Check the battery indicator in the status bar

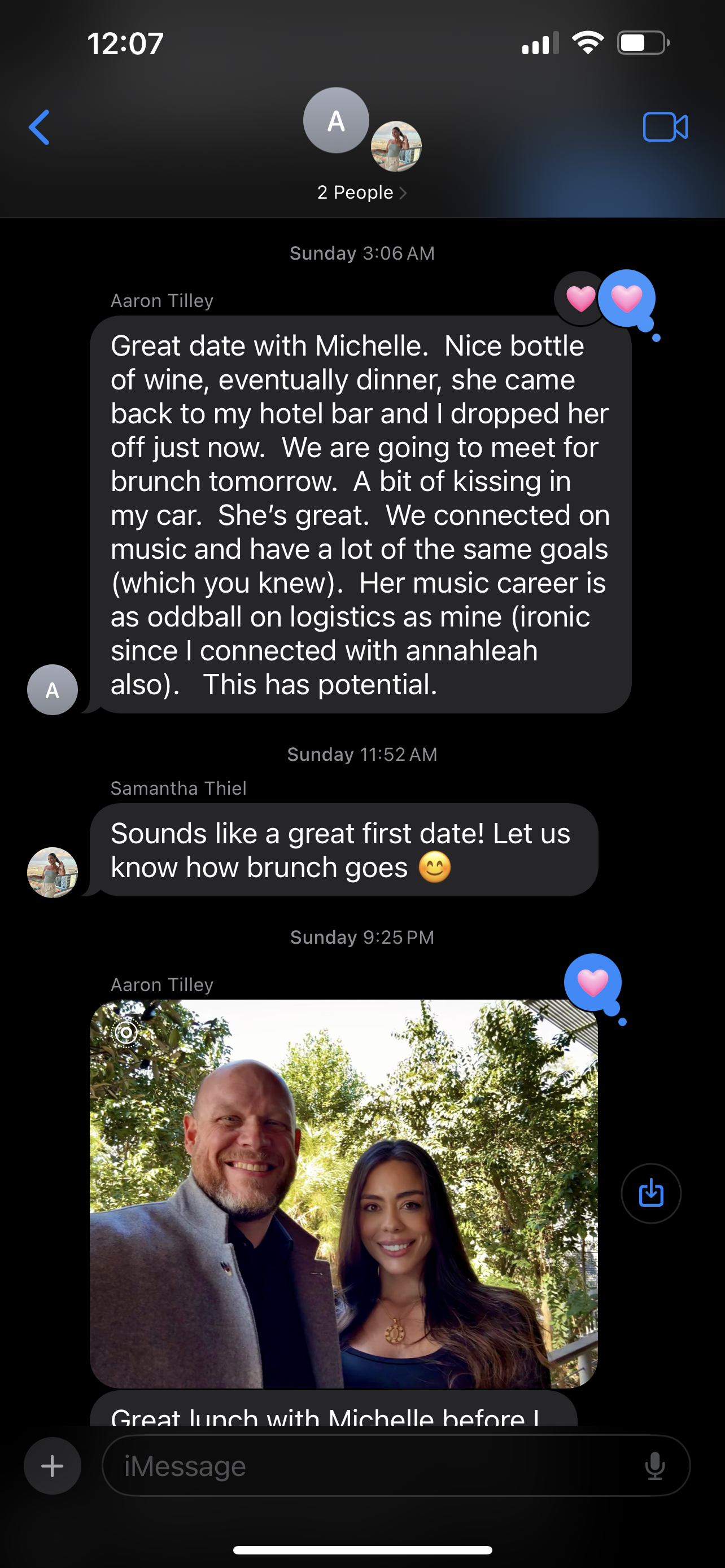pos(641,41)
